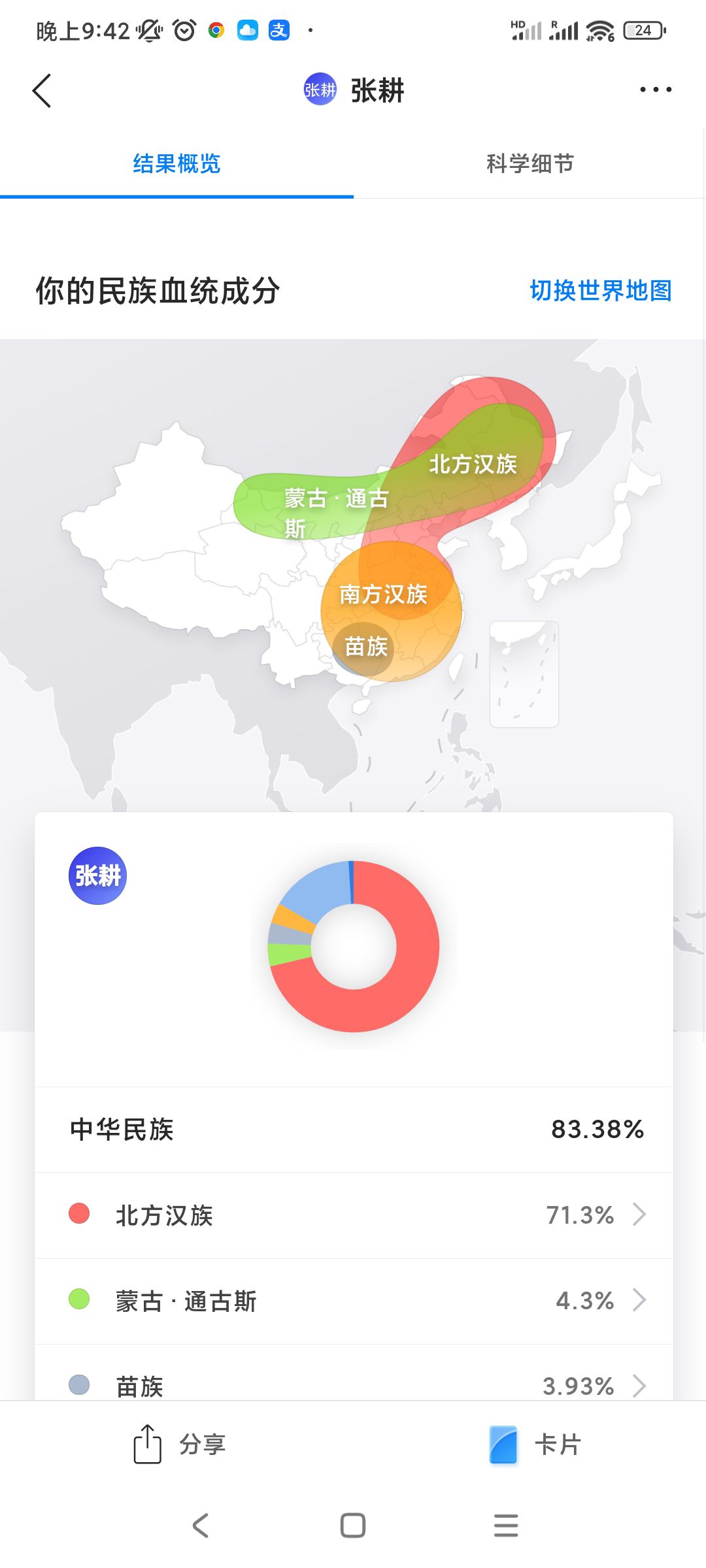
Task: Open 蒙古·通古斯 4.3% details
Action: tap(353, 1301)
